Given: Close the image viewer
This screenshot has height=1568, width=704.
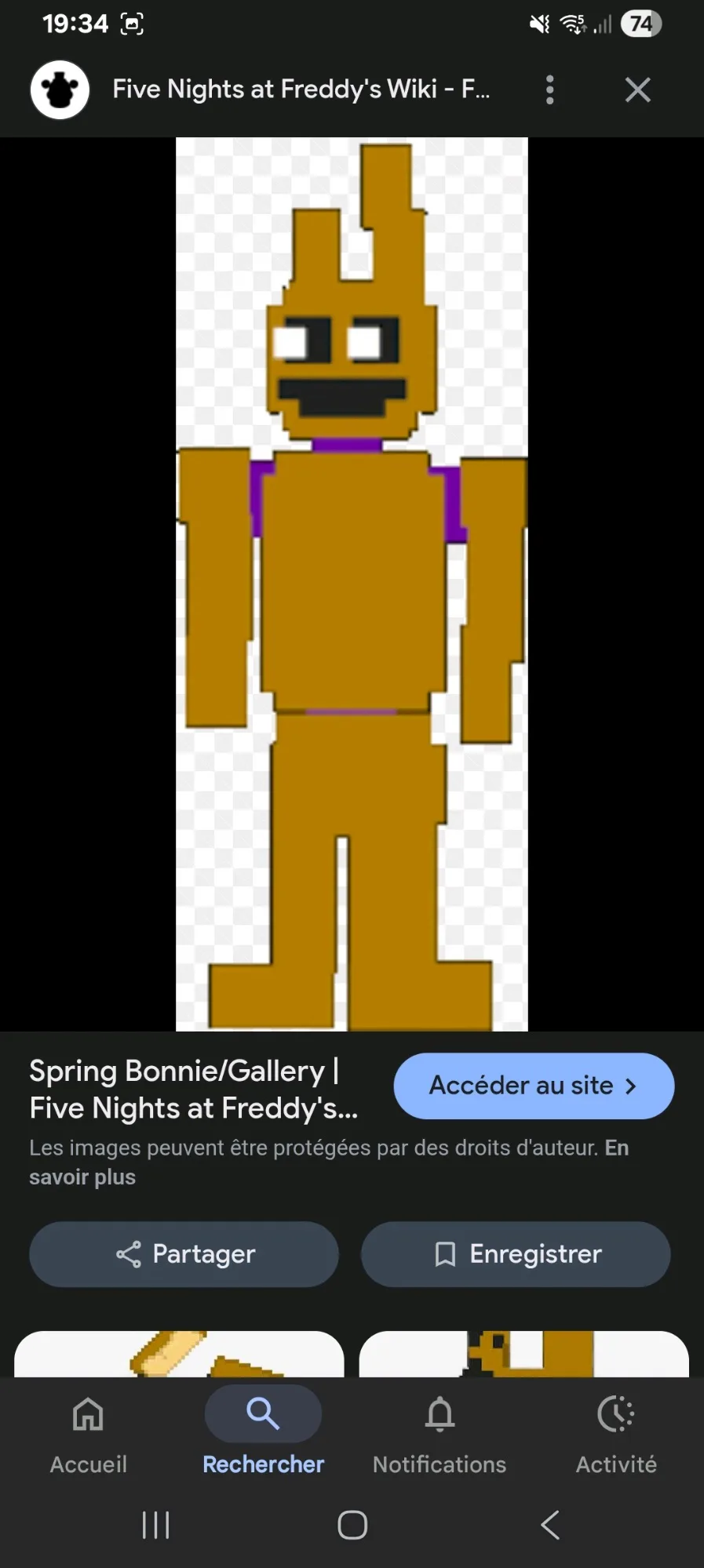Looking at the screenshot, I should [x=637, y=89].
